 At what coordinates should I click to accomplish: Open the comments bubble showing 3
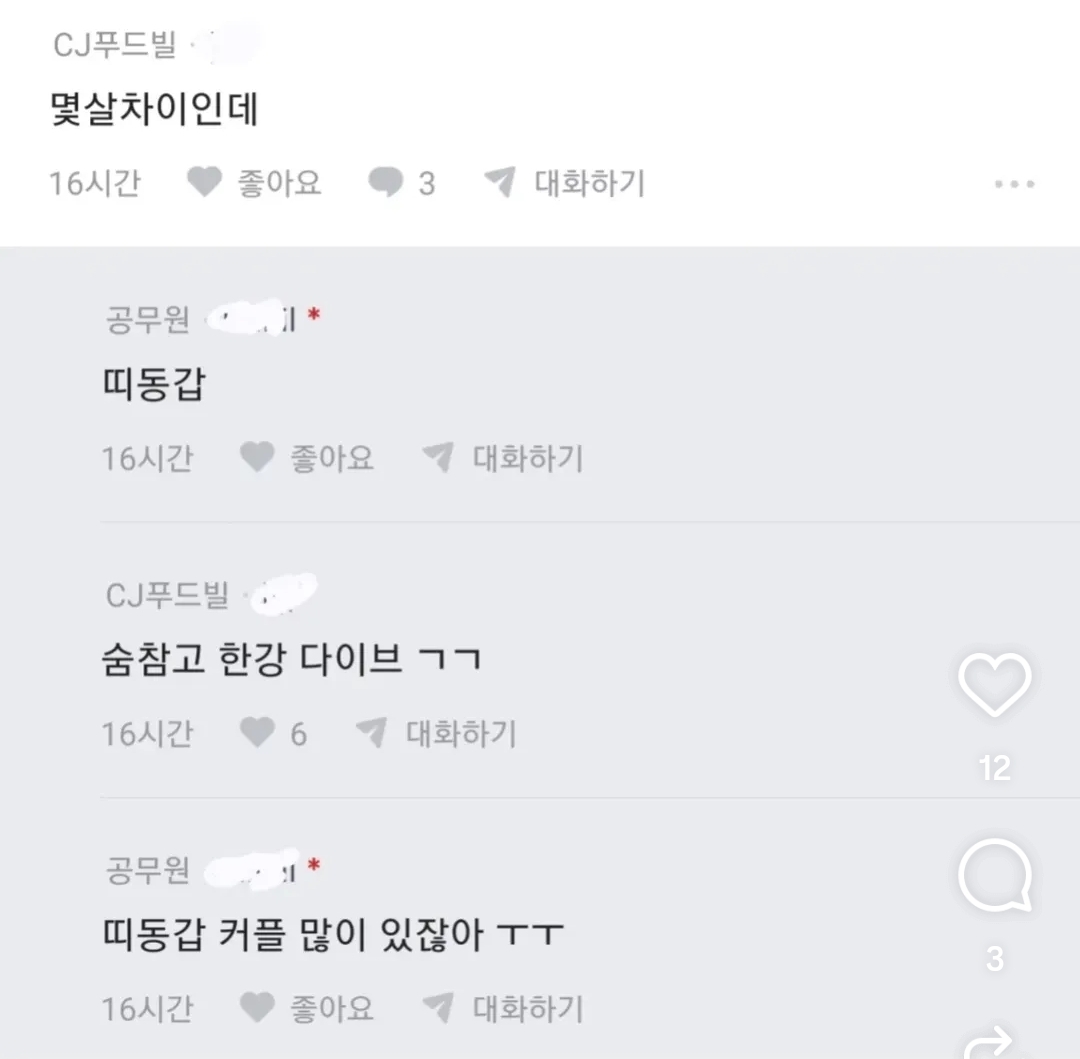pyautogui.click(x=994, y=877)
